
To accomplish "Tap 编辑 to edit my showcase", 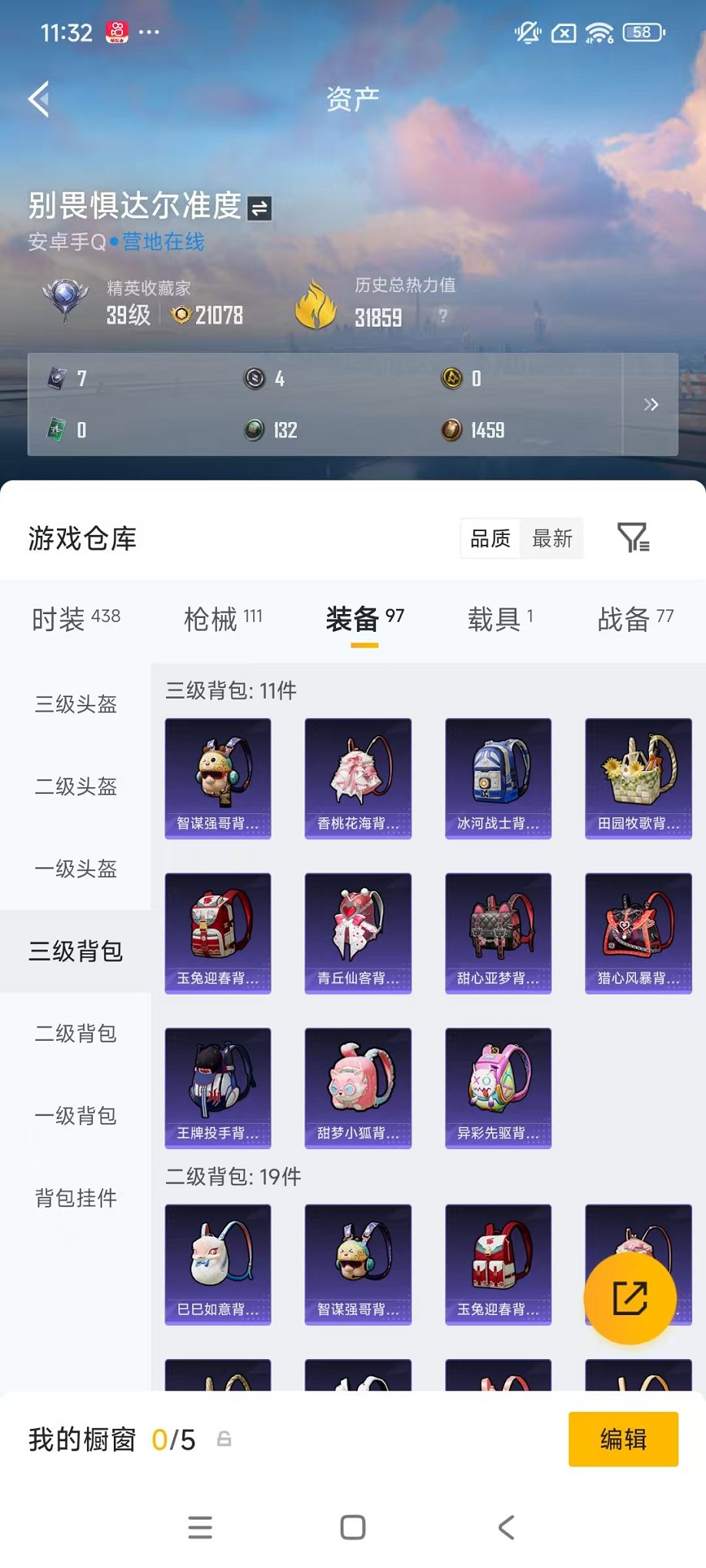I will coord(623,1439).
